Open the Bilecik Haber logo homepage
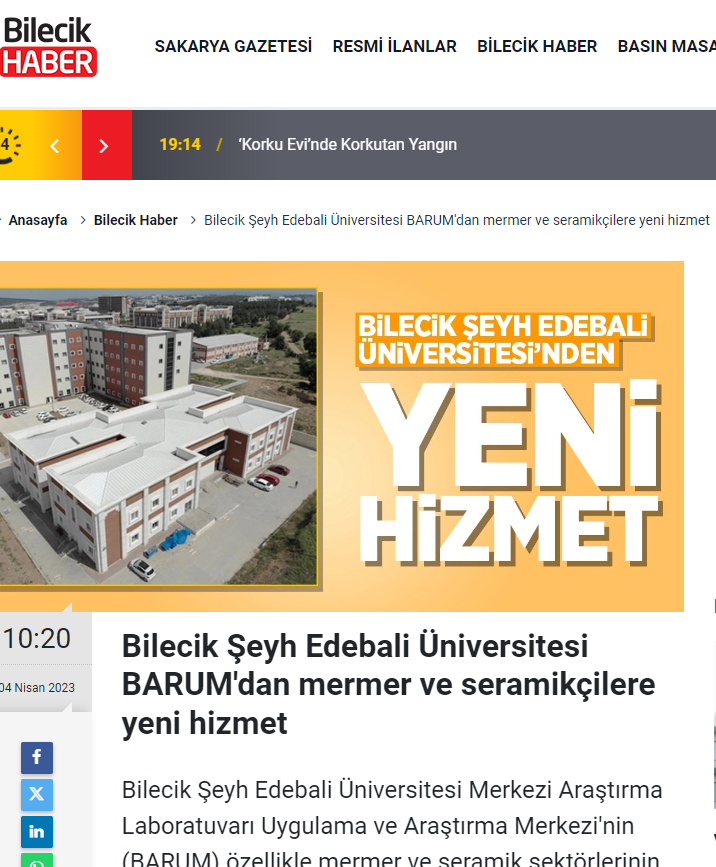716x867 pixels. point(48,46)
